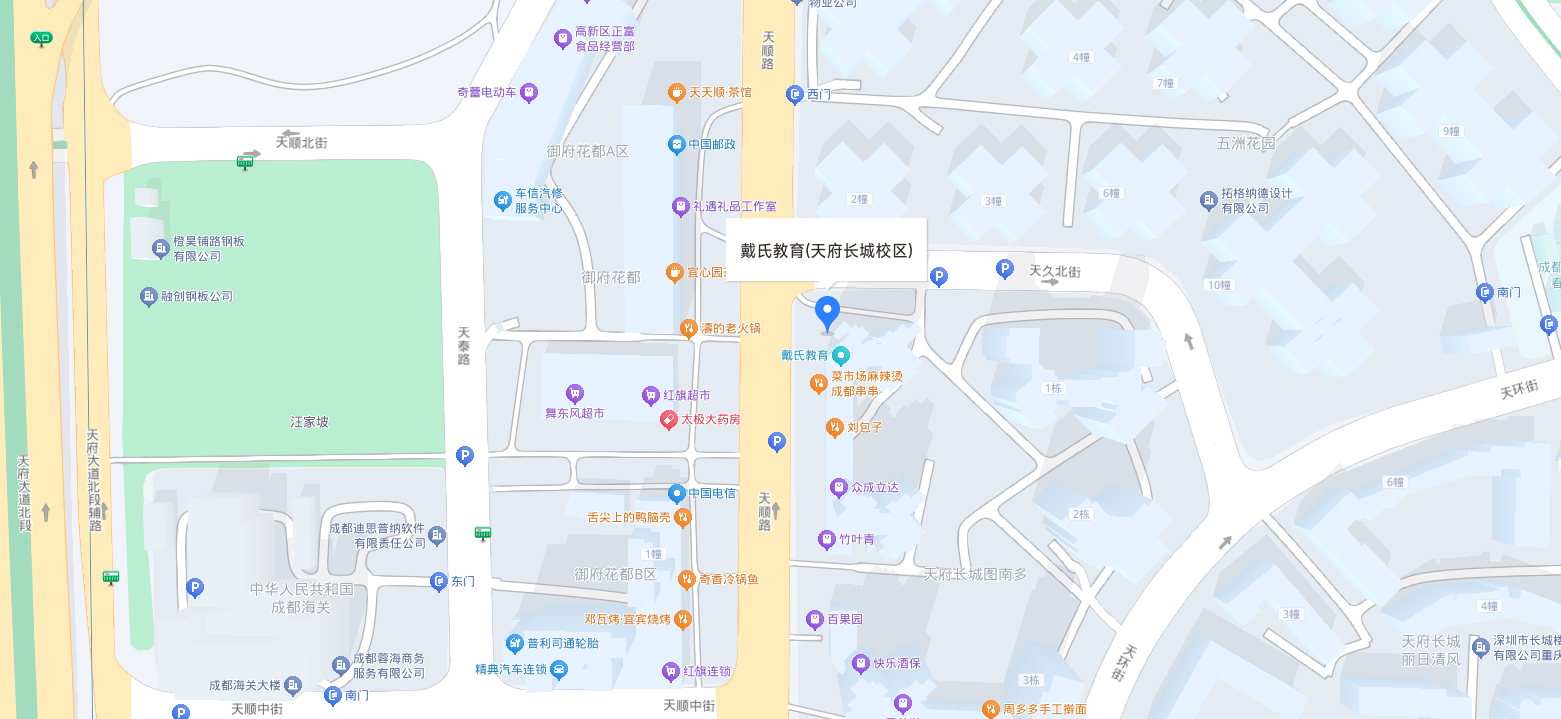Select the 百果园 shop marker
The height and width of the screenshot is (719, 1561).
click(815, 619)
